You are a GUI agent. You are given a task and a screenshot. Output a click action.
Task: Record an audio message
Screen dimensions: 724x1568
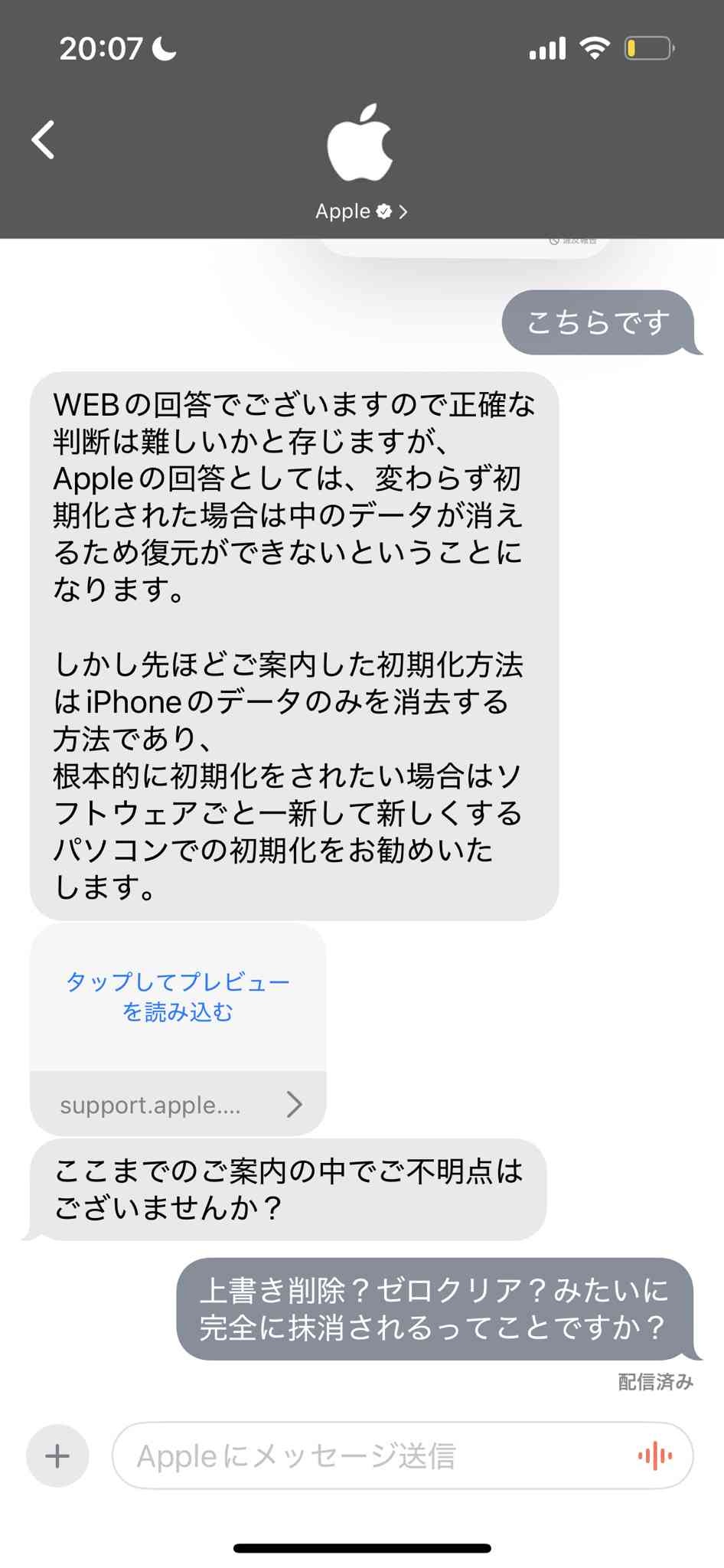[x=655, y=1455]
